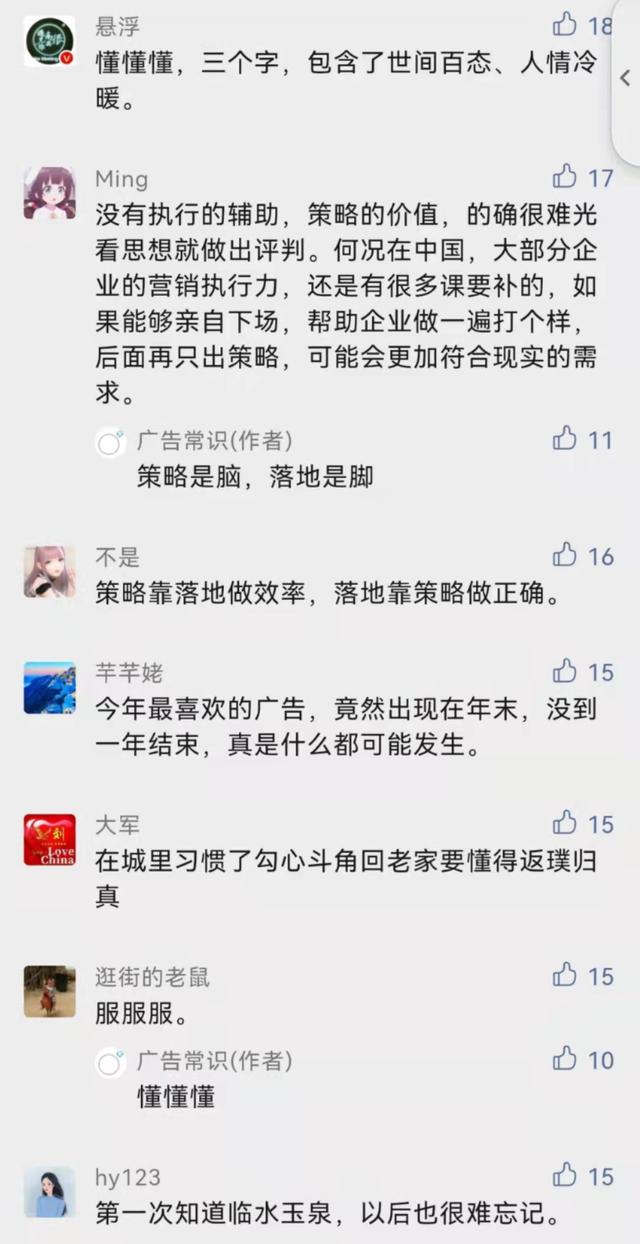The image size is (640, 1244).
Task: Like Ming's comment about strategy execution
Action: tap(566, 177)
